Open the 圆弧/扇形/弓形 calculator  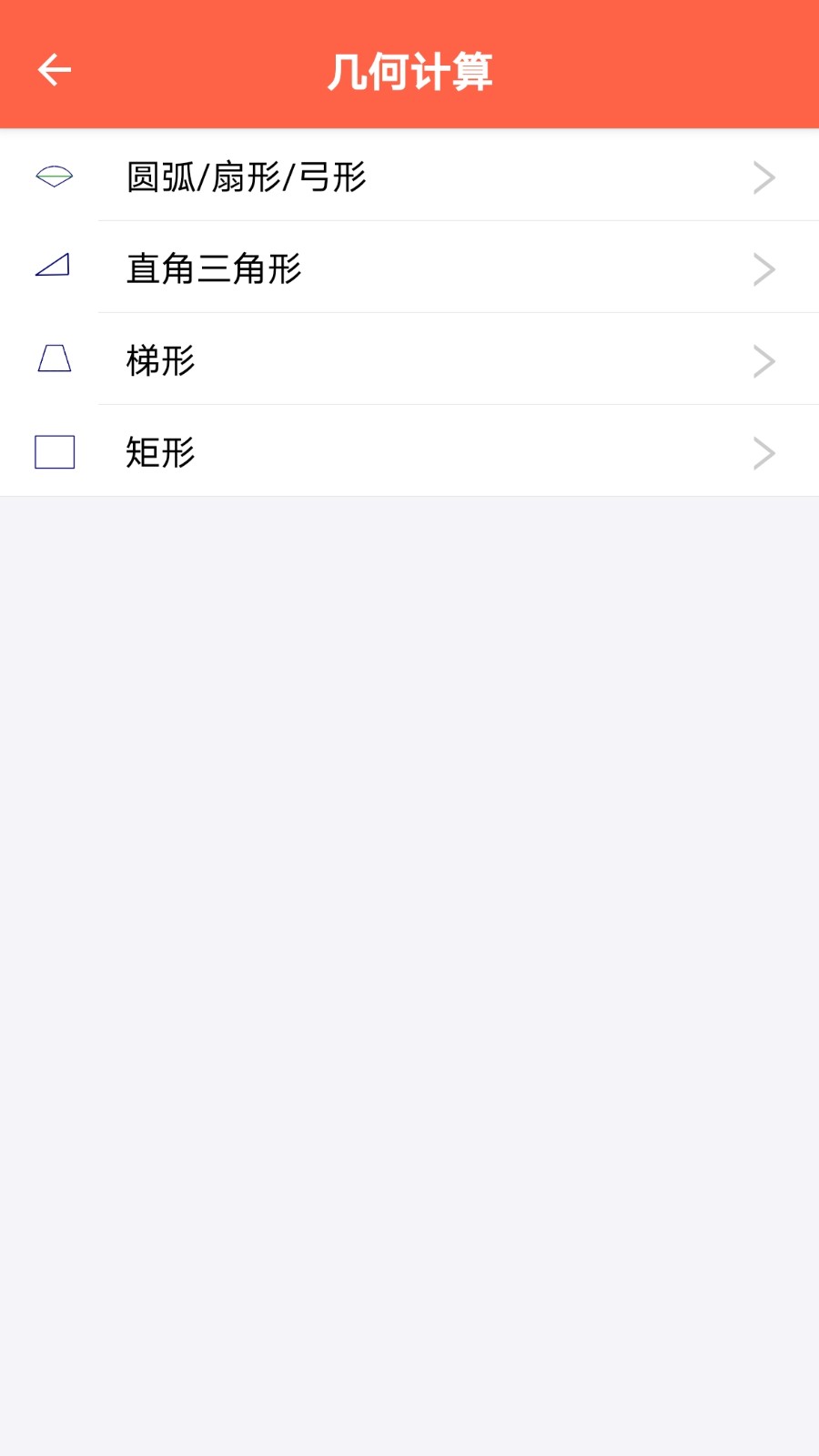[409, 177]
